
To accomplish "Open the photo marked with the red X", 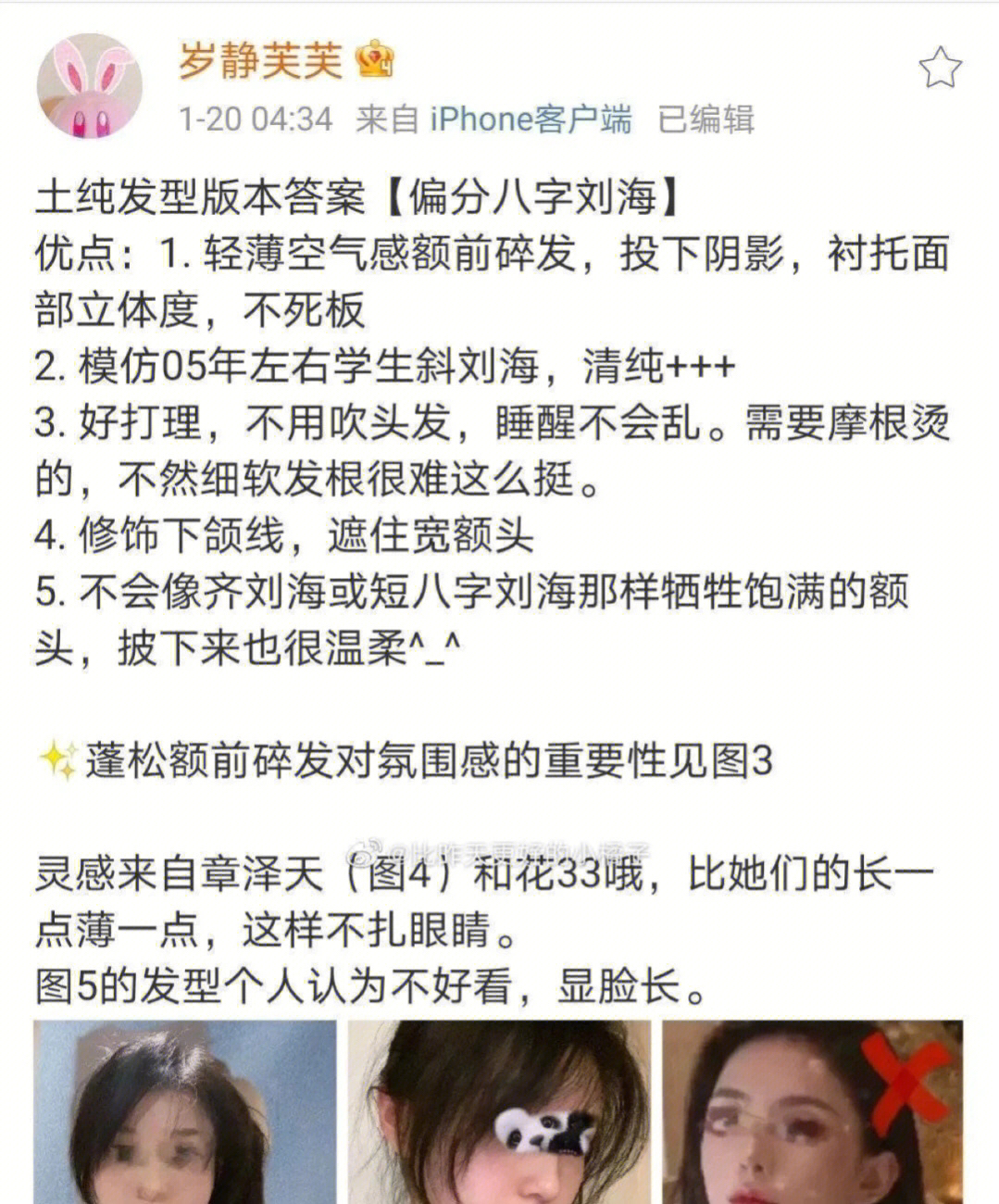I will [x=813, y=1111].
